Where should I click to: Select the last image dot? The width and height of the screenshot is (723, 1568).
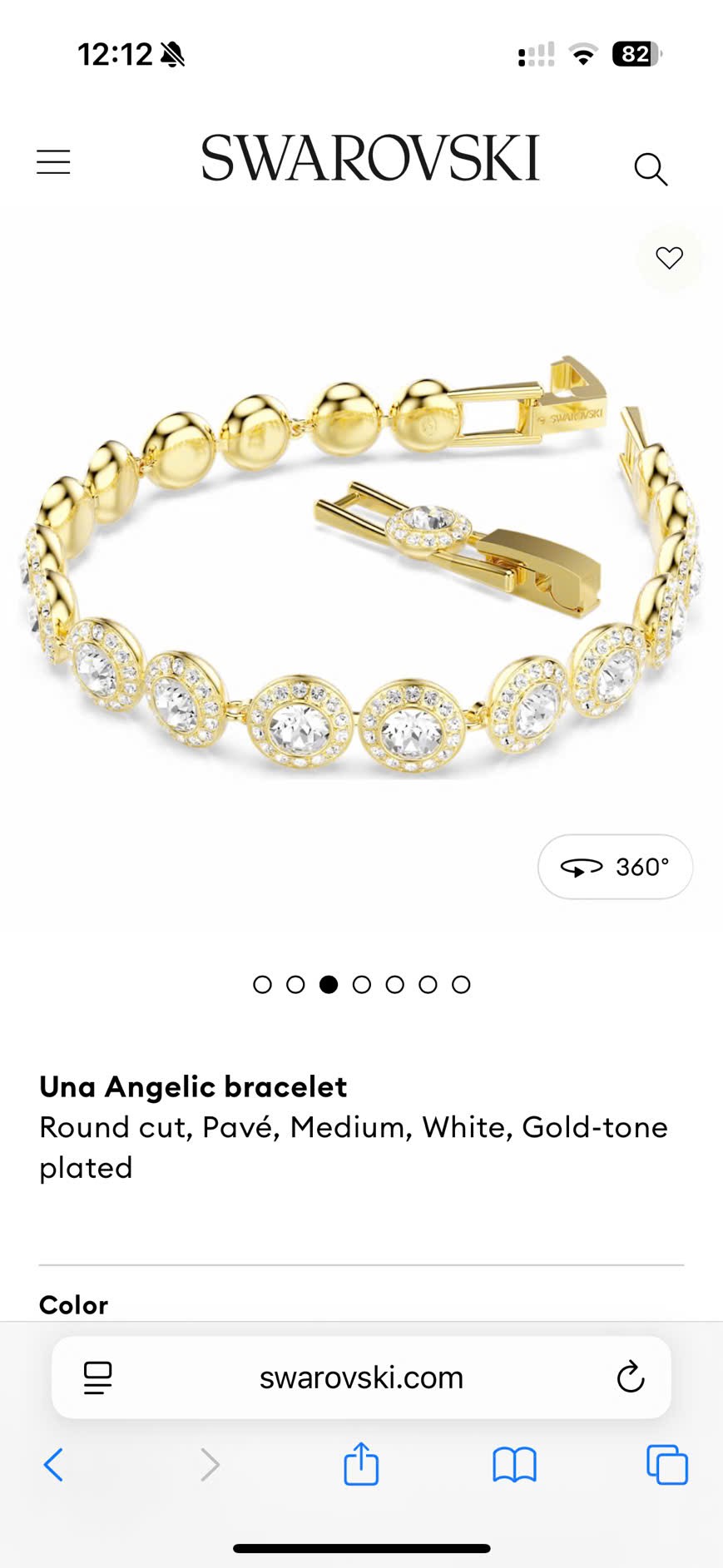(461, 985)
